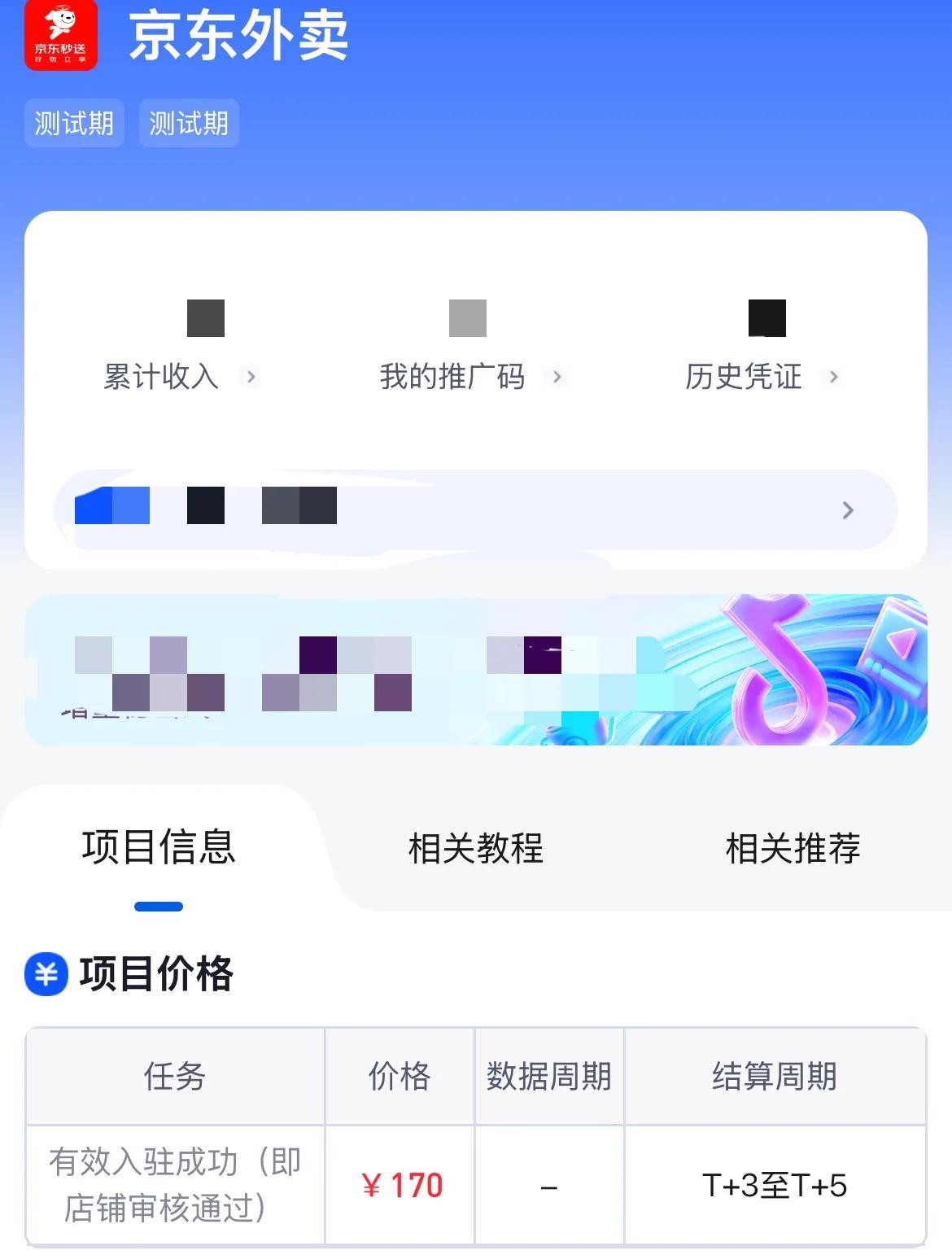952x1259 pixels.
Task: Open the blurred notice row with the arrow
Action: (475, 509)
